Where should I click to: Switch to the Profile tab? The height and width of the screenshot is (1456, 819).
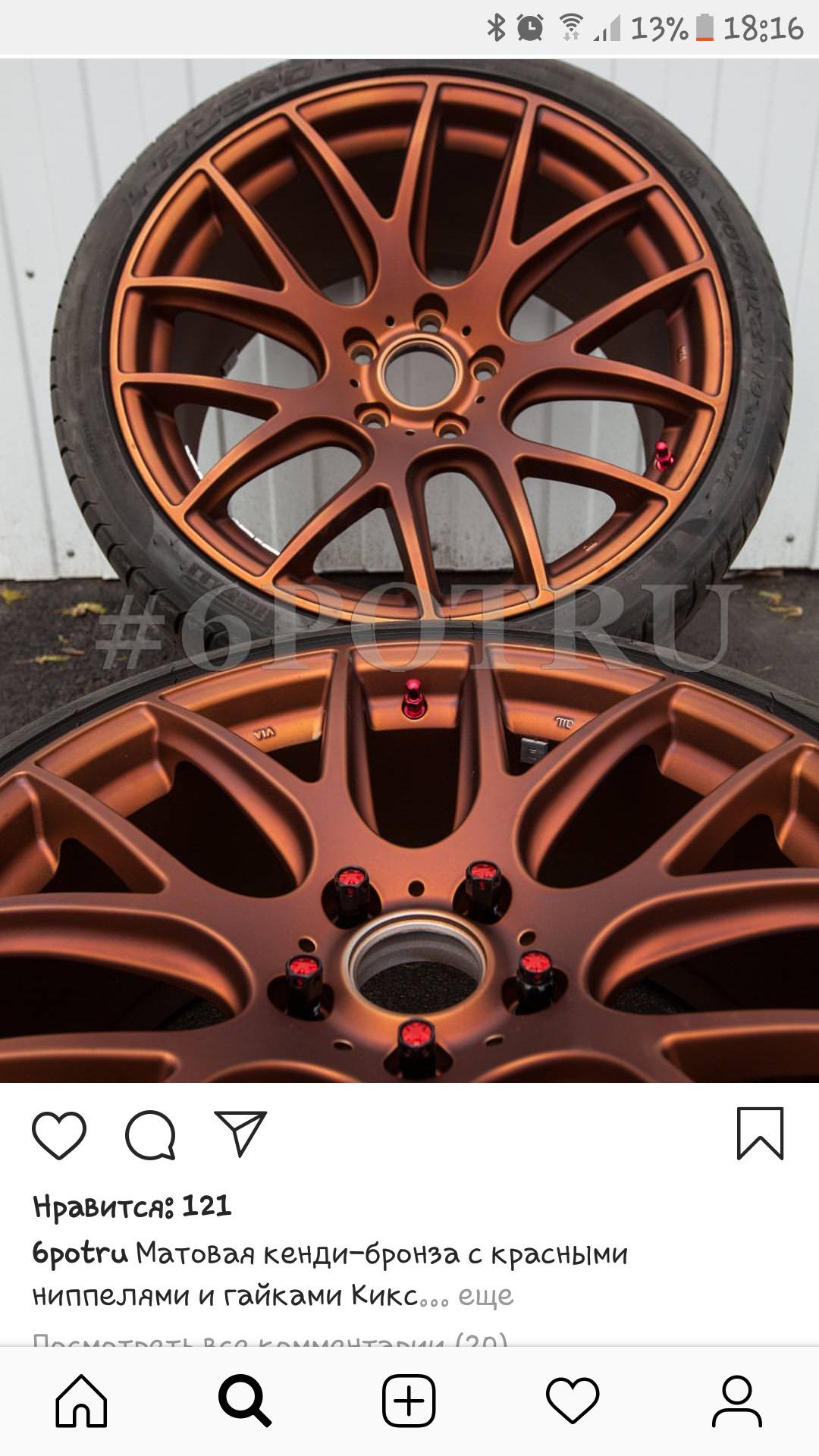(736, 1401)
